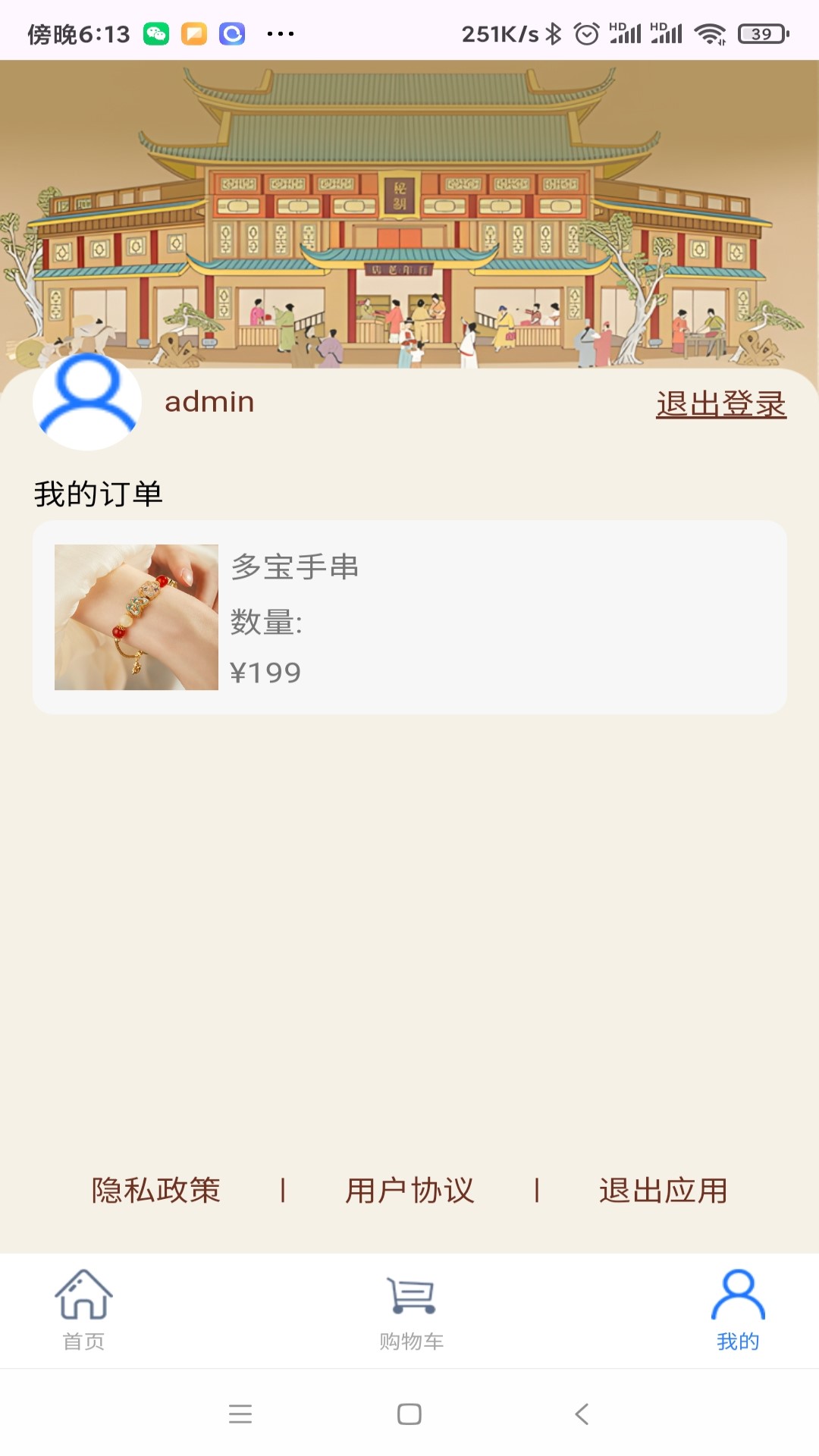
Task: Tap the battery indicator showing 39
Action: coord(762,33)
